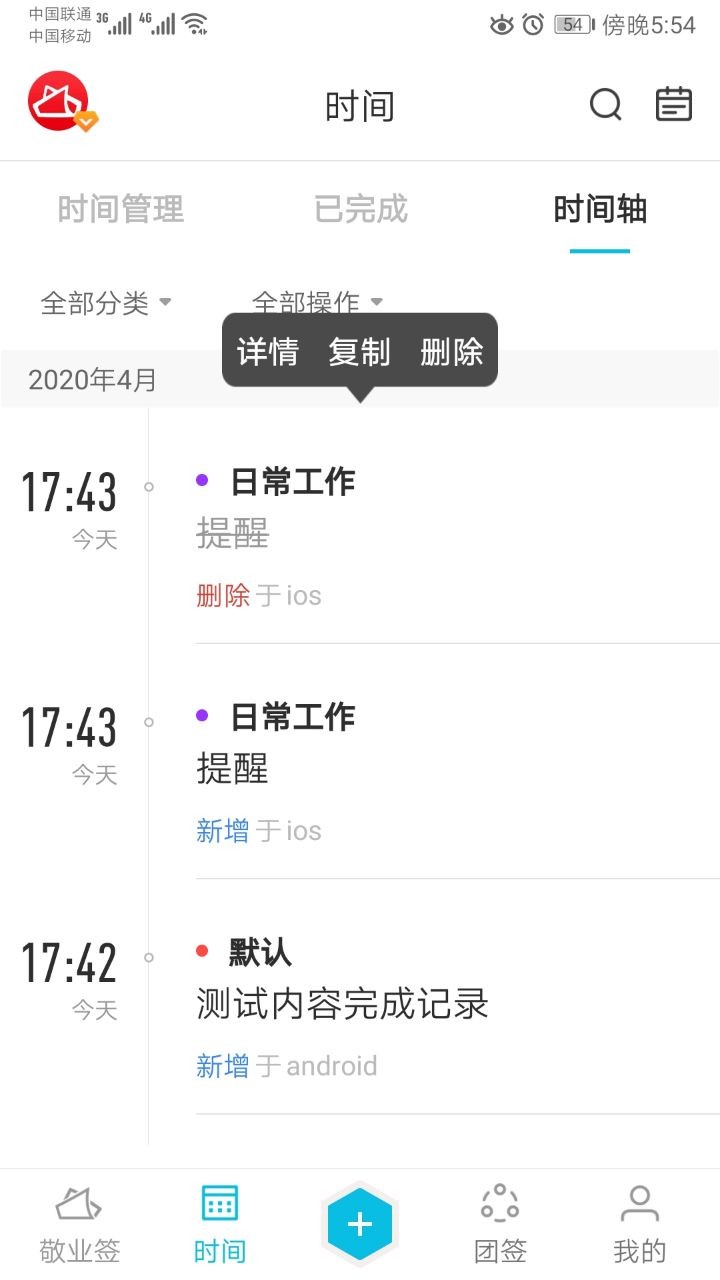Choose 复制 in the popup menu
The width and height of the screenshot is (720, 1280).
[359, 351]
